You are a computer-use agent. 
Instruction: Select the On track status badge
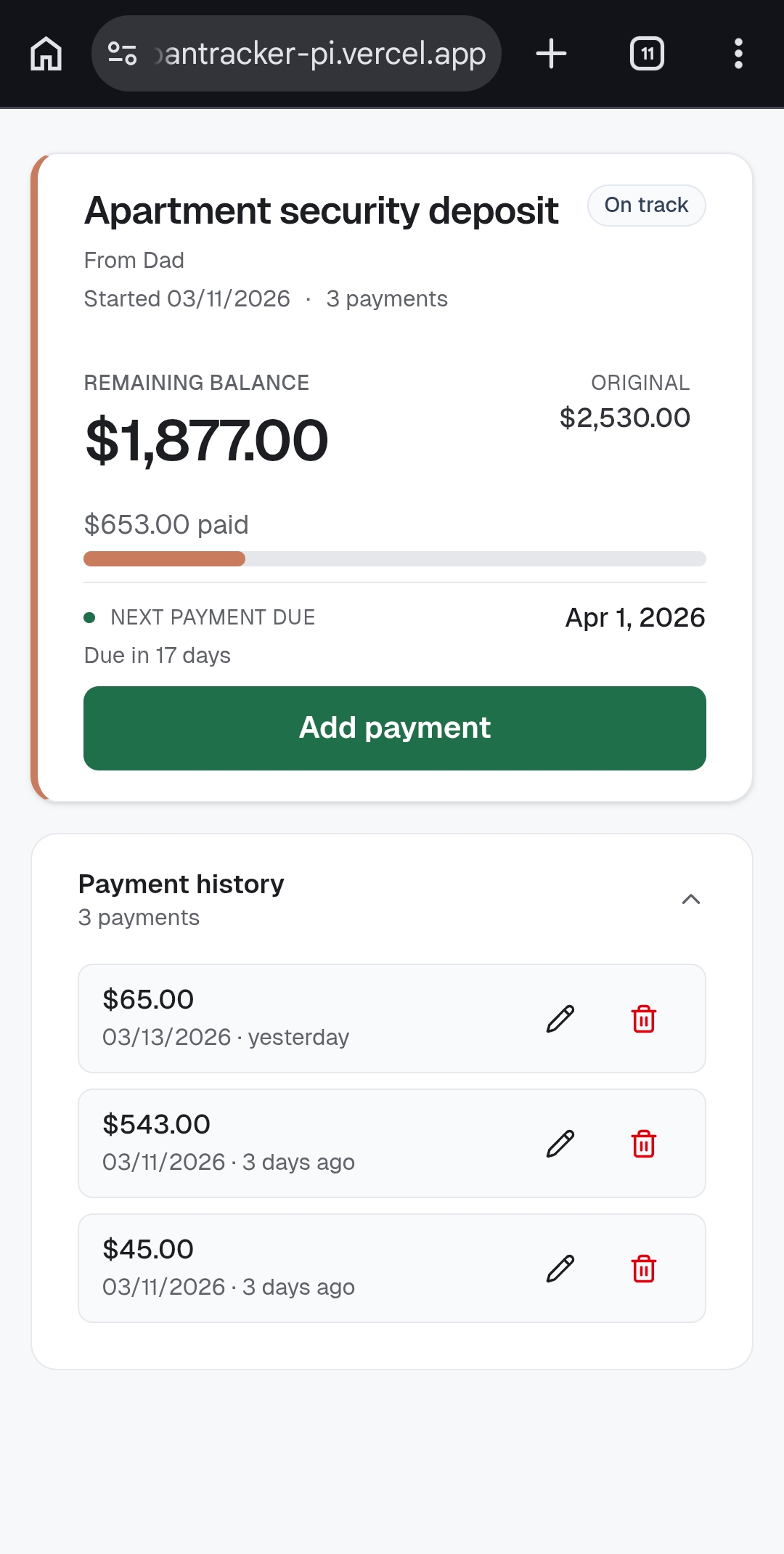coord(646,206)
